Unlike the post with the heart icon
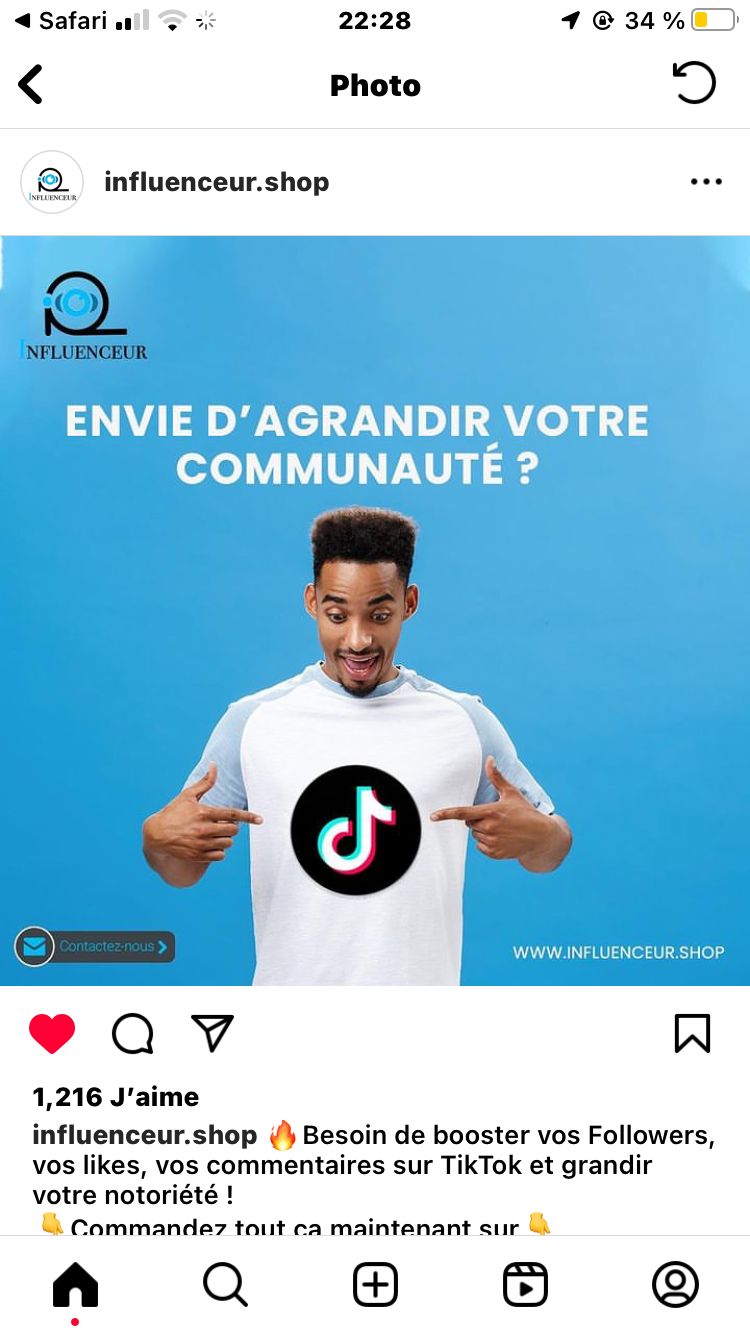The height and width of the screenshot is (1334, 750). click(52, 1034)
